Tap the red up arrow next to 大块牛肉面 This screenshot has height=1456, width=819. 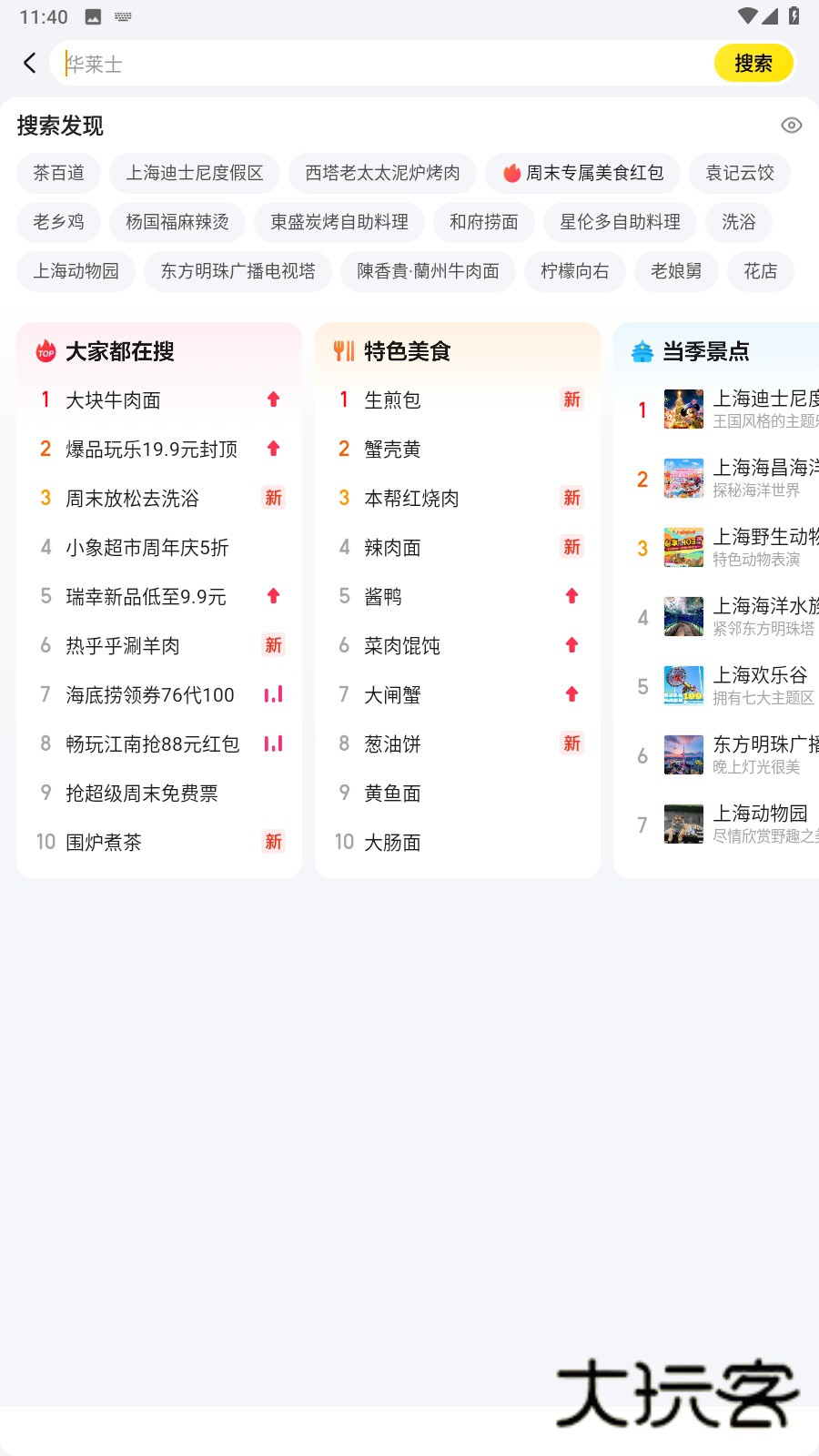click(272, 399)
